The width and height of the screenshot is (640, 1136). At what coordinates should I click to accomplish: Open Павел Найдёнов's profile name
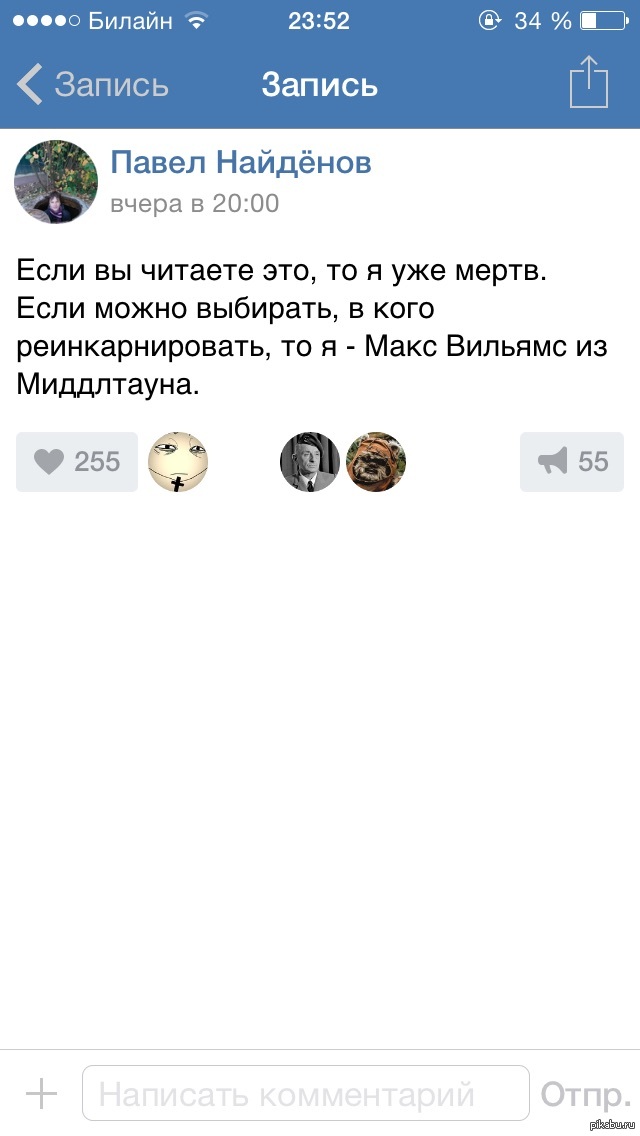click(240, 163)
